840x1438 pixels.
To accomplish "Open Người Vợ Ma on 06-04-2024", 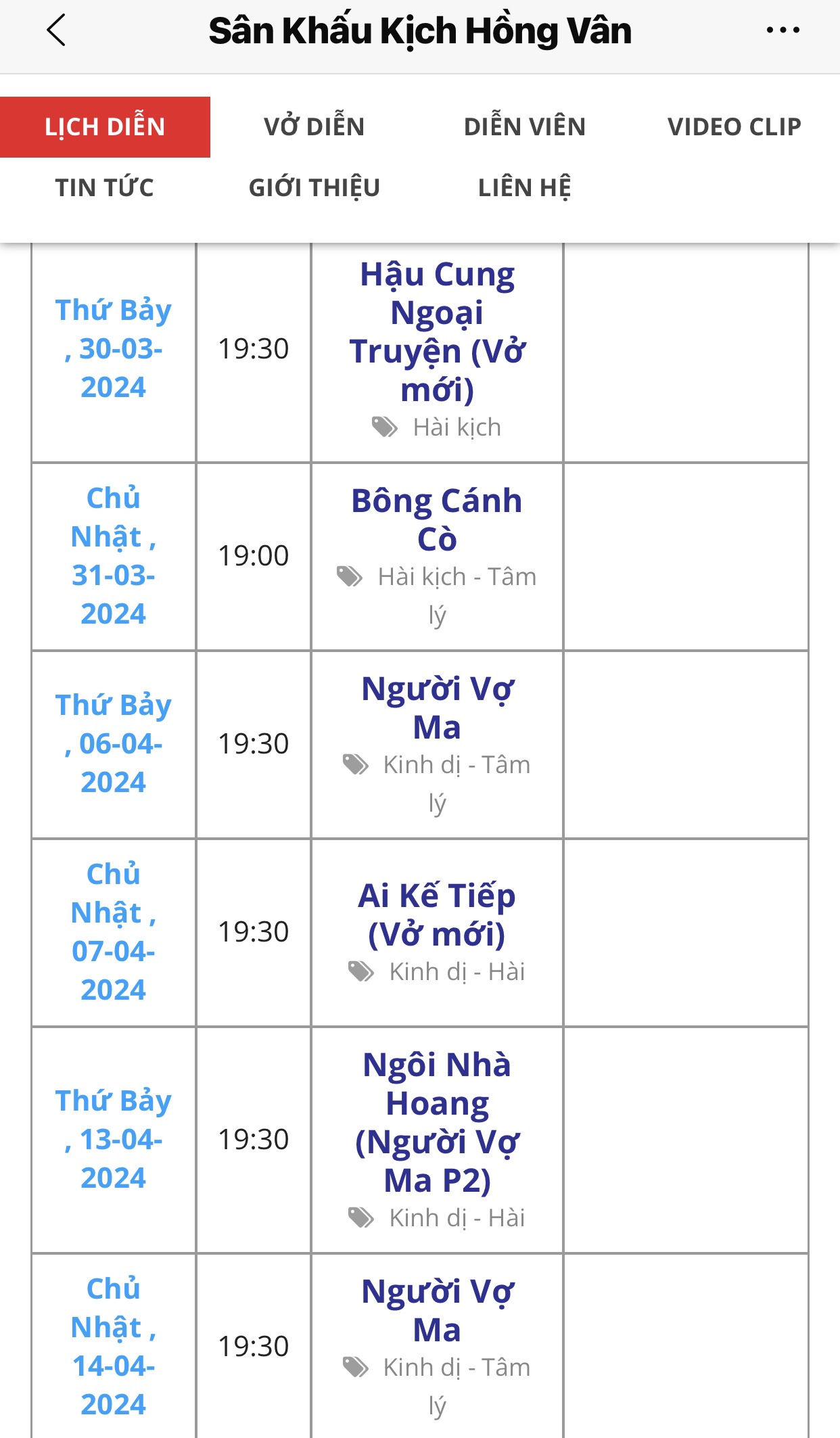I will [437, 708].
